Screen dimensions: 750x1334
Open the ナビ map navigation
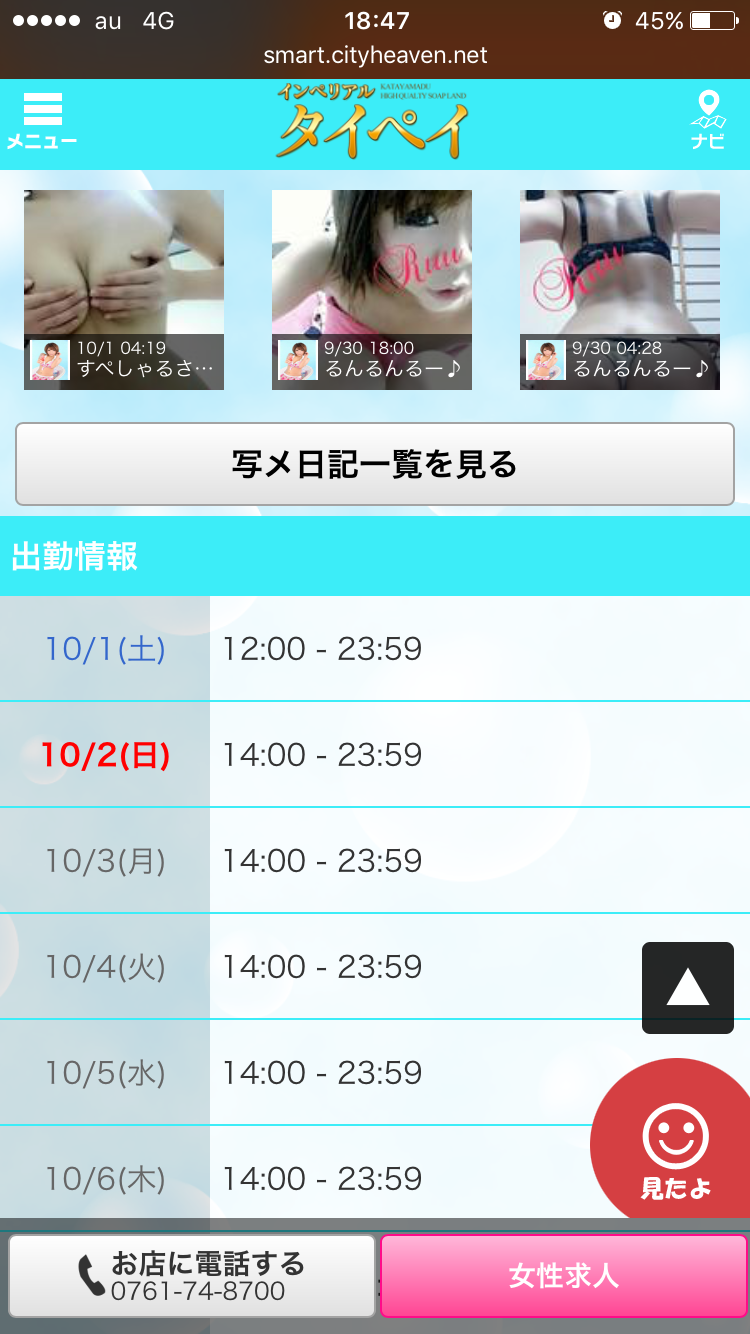[x=708, y=121]
